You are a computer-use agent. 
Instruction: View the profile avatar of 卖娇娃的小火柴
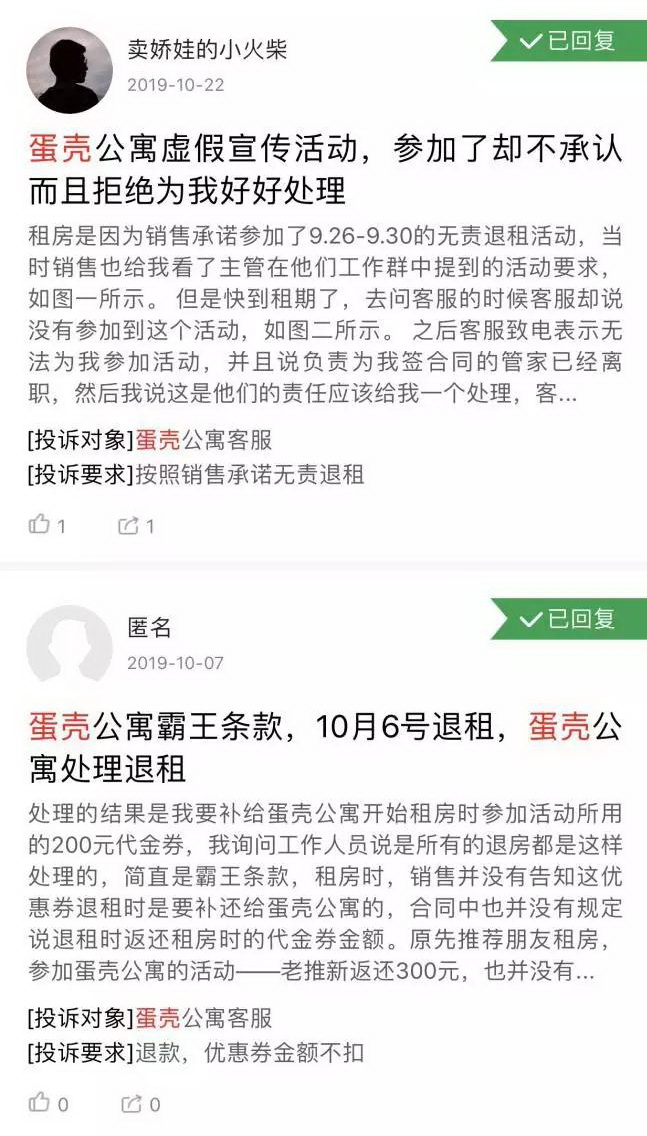coord(69,69)
